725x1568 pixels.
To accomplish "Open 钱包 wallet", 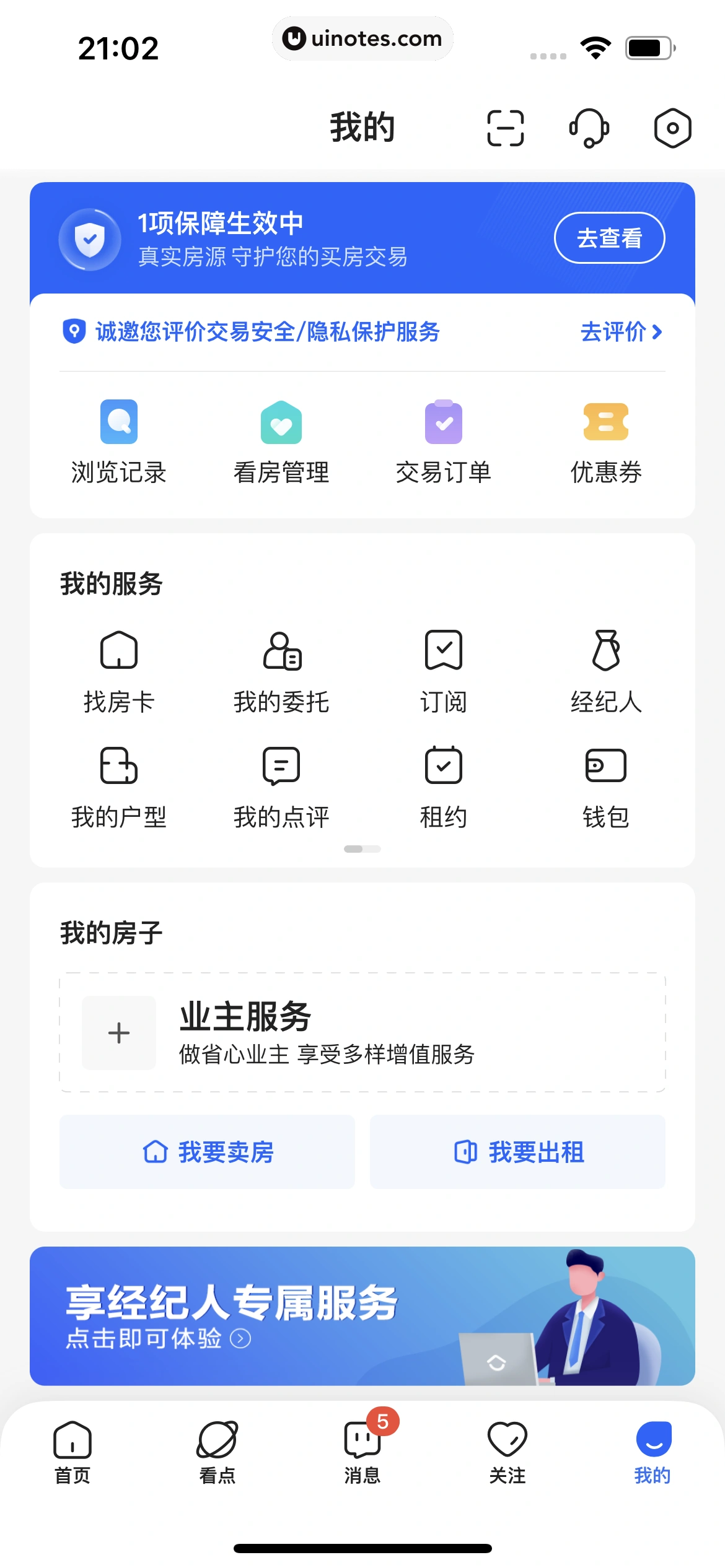I will coord(606,786).
